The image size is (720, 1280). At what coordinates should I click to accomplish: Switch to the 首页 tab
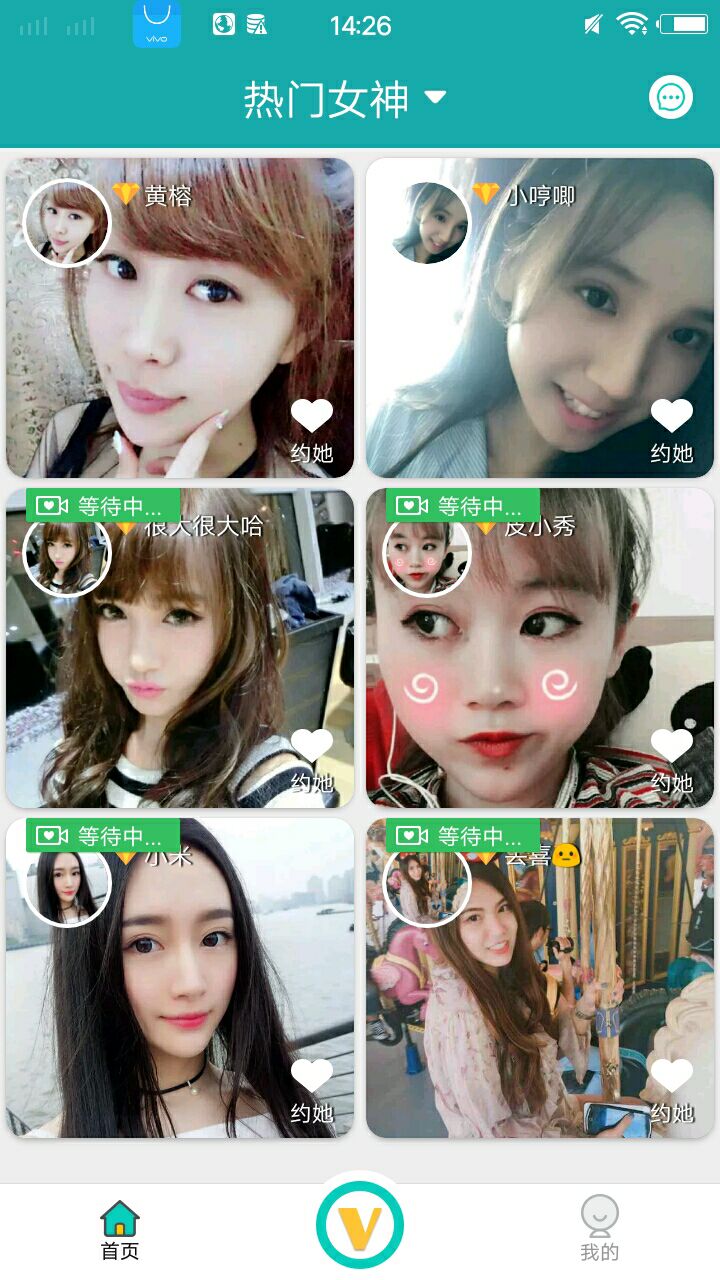click(120, 1230)
